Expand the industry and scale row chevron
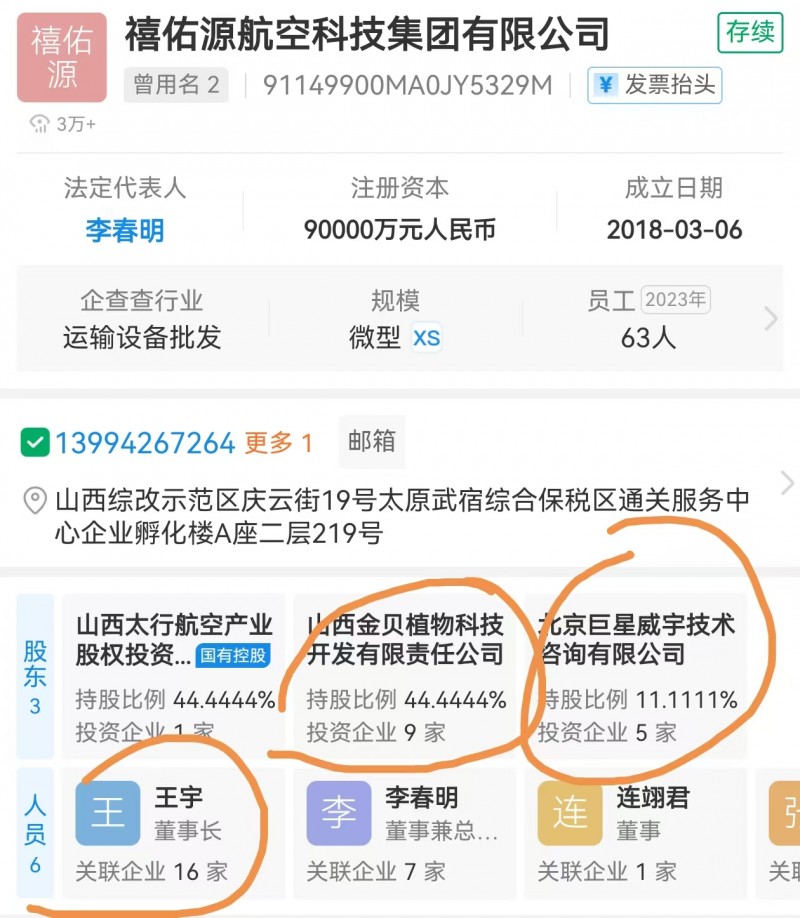This screenshot has height=918, width=800. pos(770,319)
